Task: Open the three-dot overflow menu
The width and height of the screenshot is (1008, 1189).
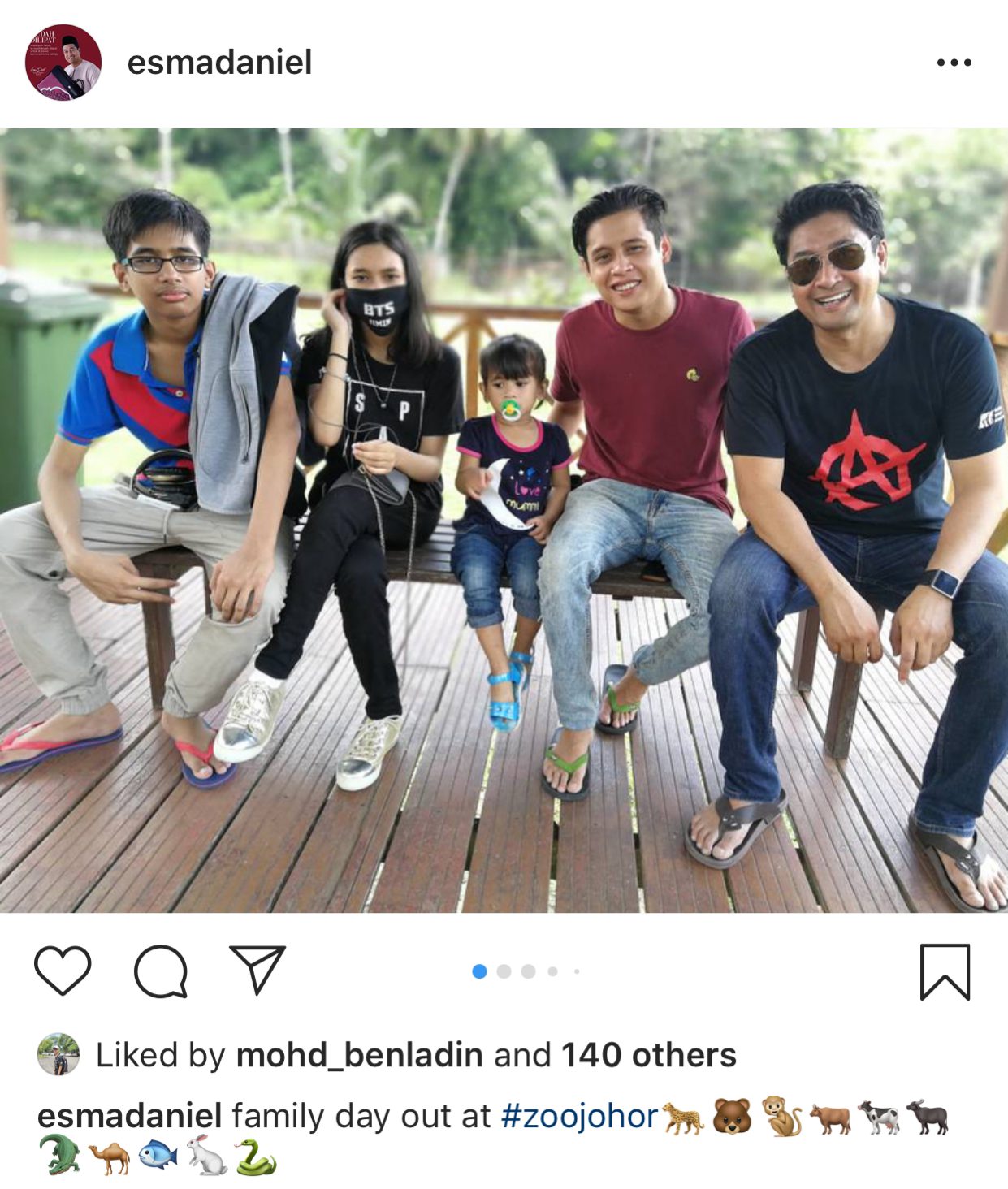Action: [x=954, y=63]
